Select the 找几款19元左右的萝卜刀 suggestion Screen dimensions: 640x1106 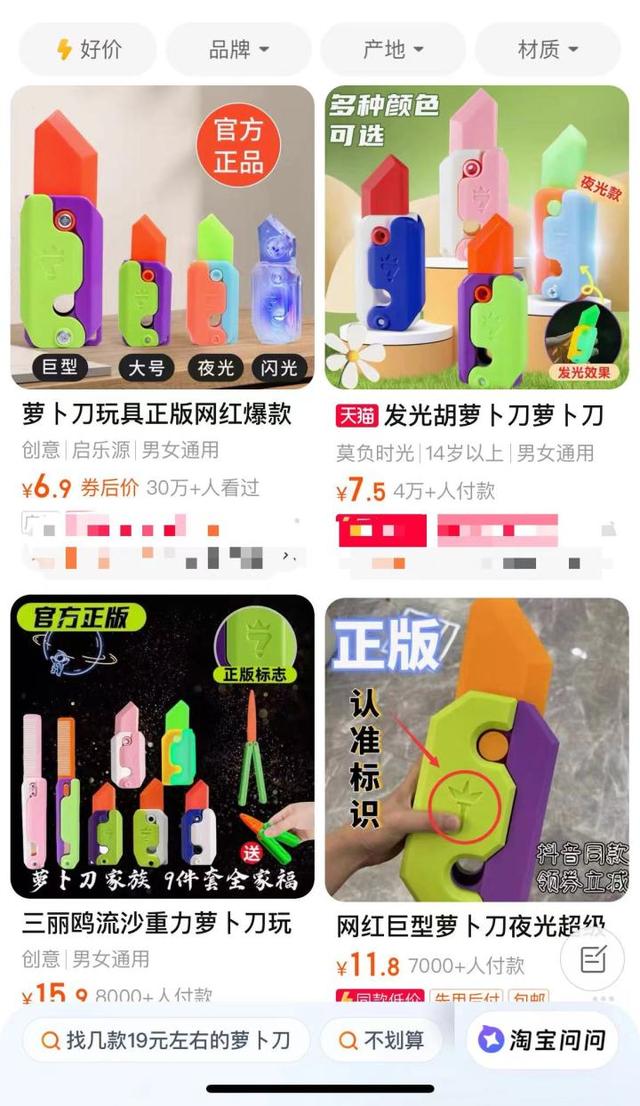point(166,1040)
